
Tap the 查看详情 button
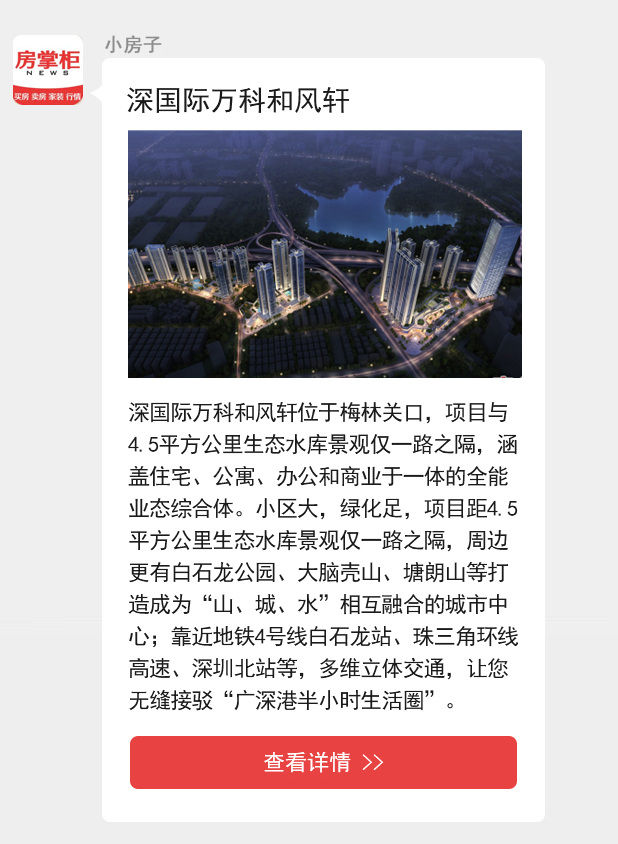(x=323, y=762)
